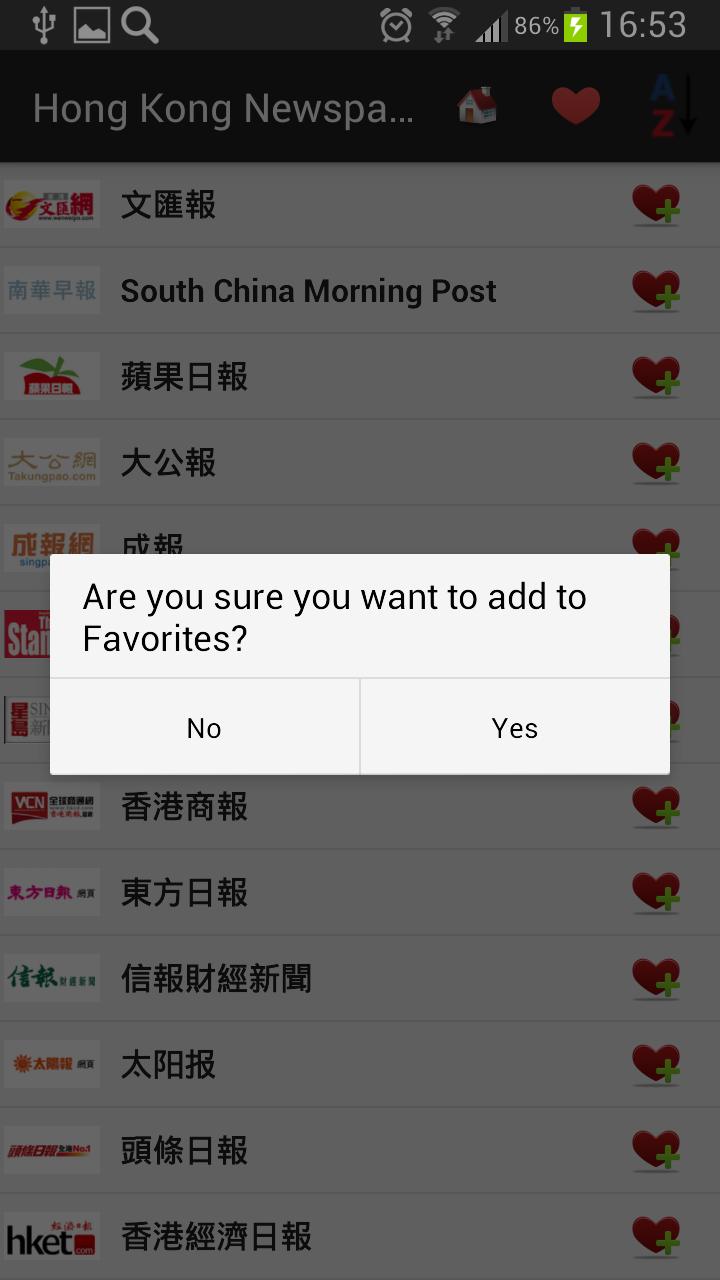Add 蘋果日報 to favorites via heart icon
The width and height of the screenshot is (720, 1280).
656,376
